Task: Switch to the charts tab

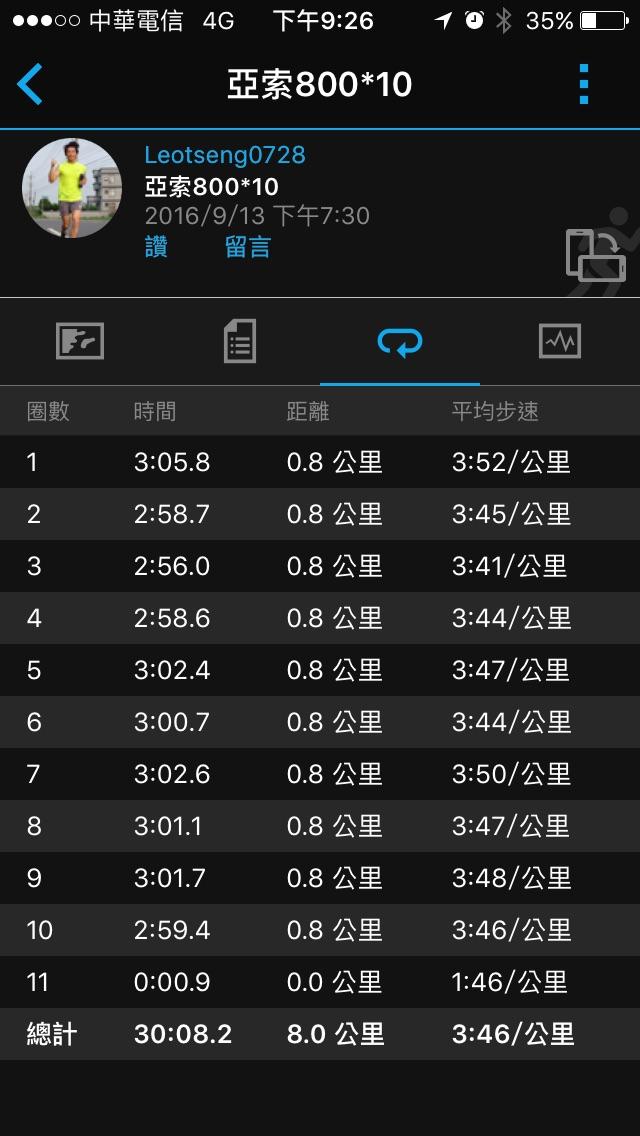Action: (x=559, y=342)
